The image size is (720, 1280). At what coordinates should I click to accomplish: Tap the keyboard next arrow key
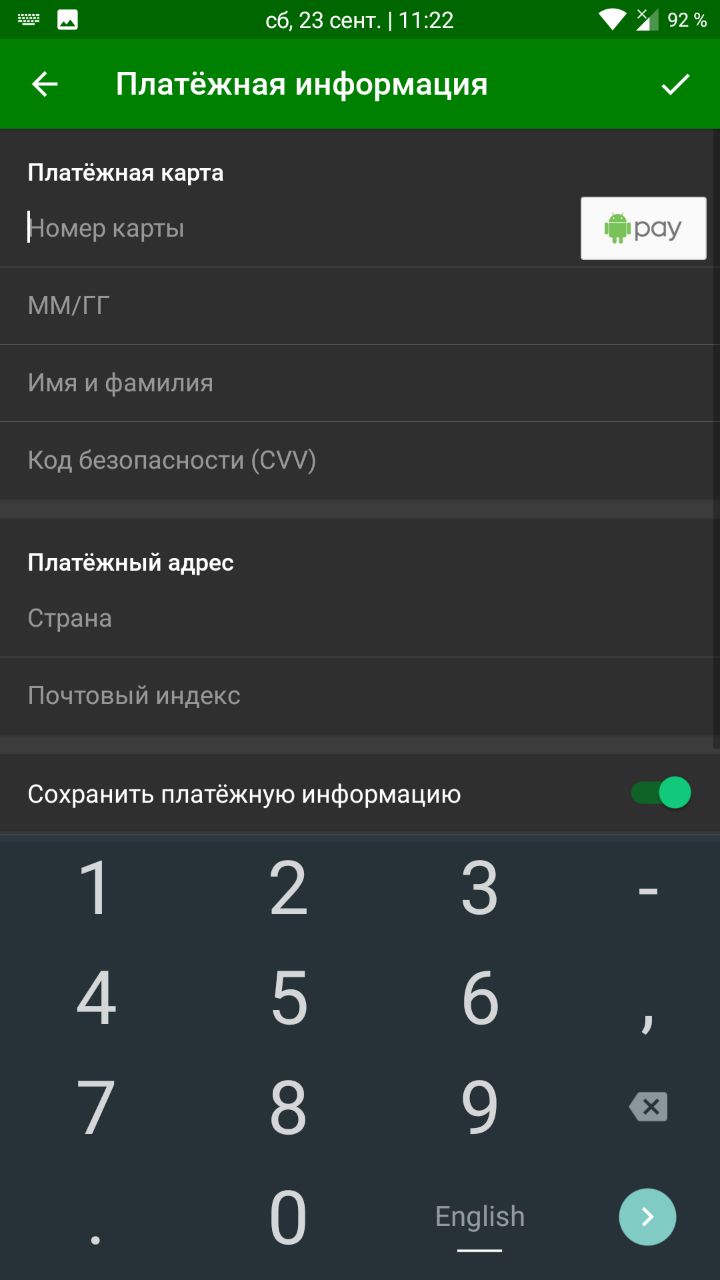(x=647, y=1216)
